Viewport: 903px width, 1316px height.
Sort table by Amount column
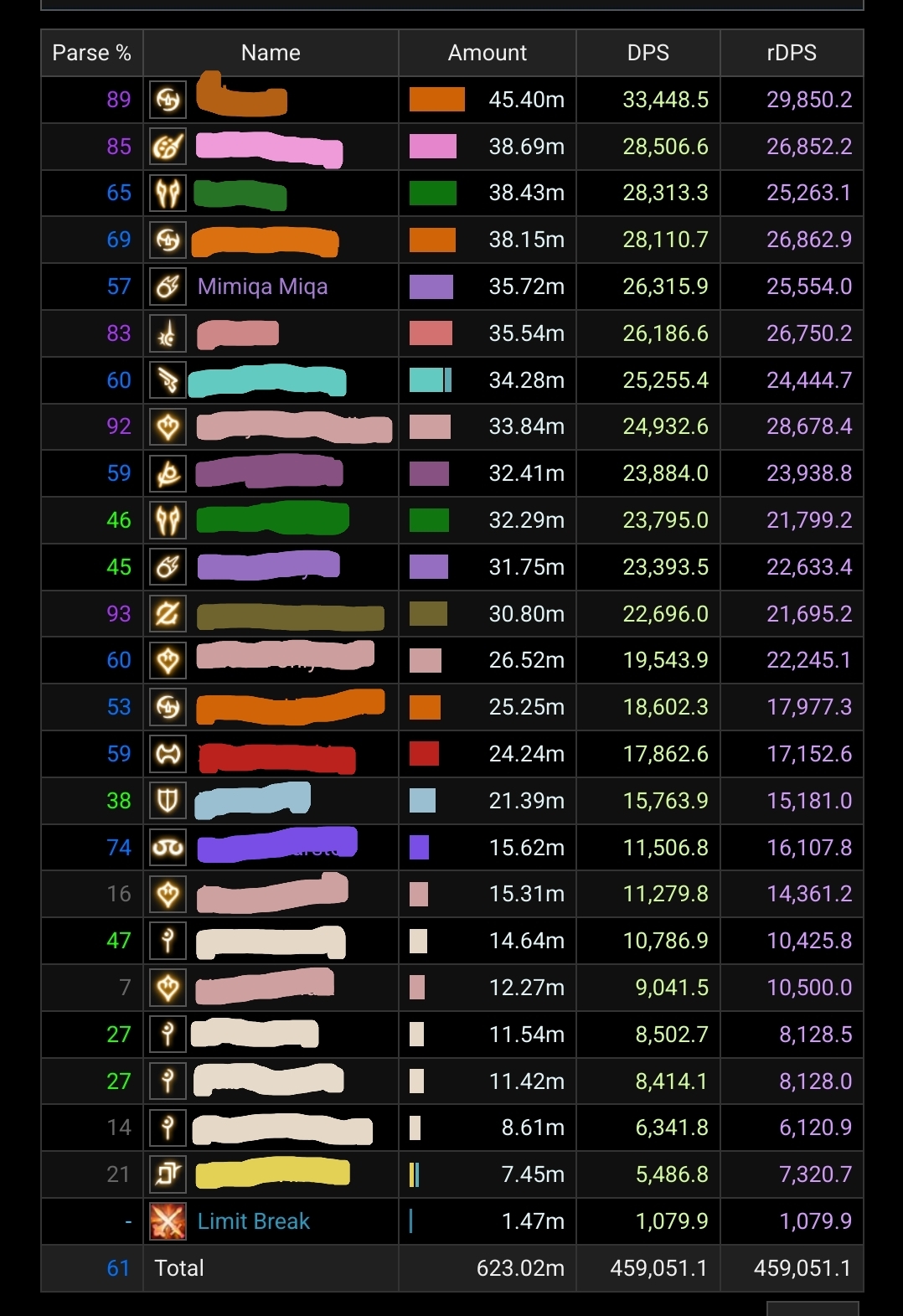click(487, 53)
